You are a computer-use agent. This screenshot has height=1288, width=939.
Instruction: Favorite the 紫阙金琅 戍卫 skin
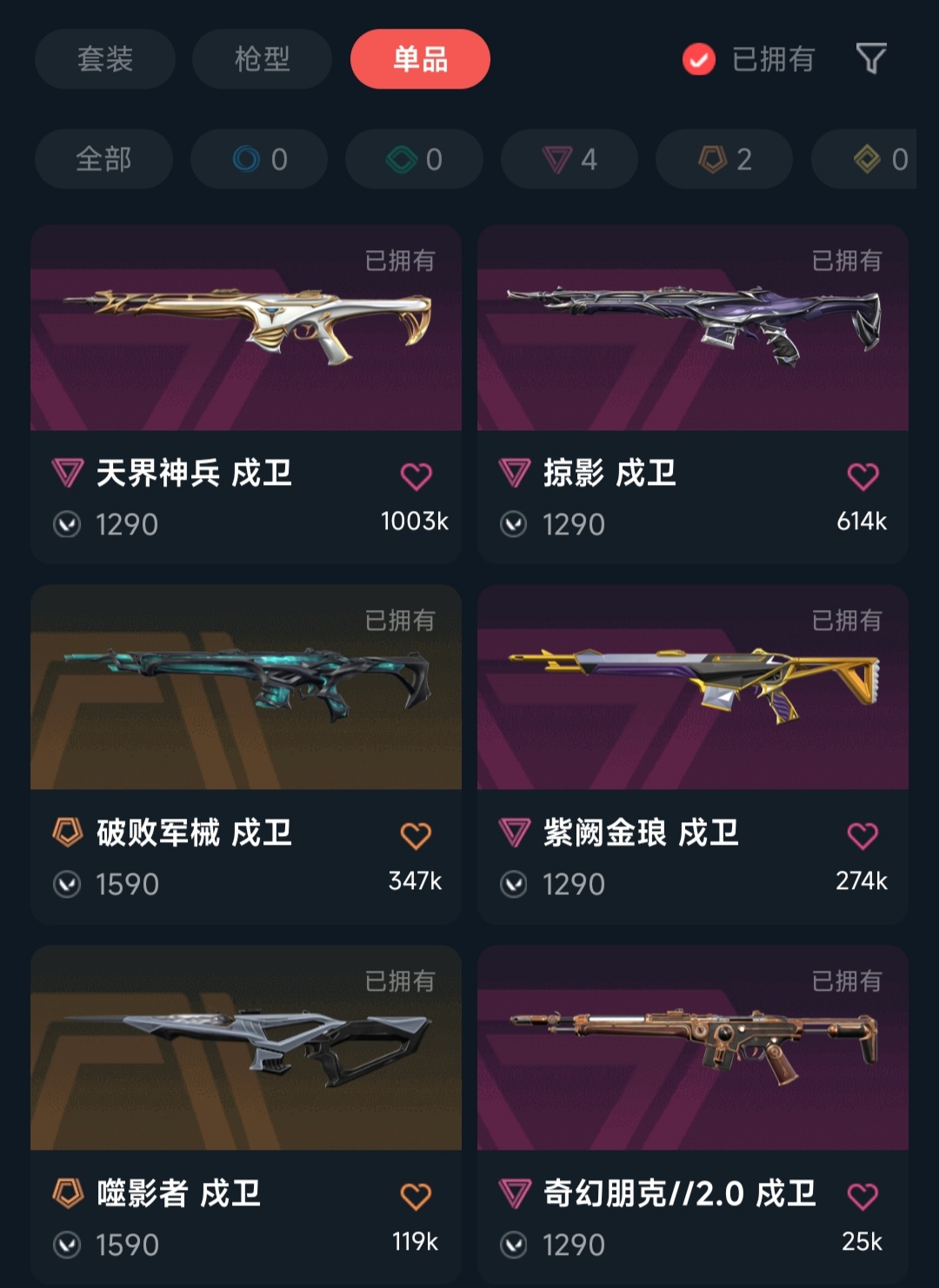coord(862,836)
